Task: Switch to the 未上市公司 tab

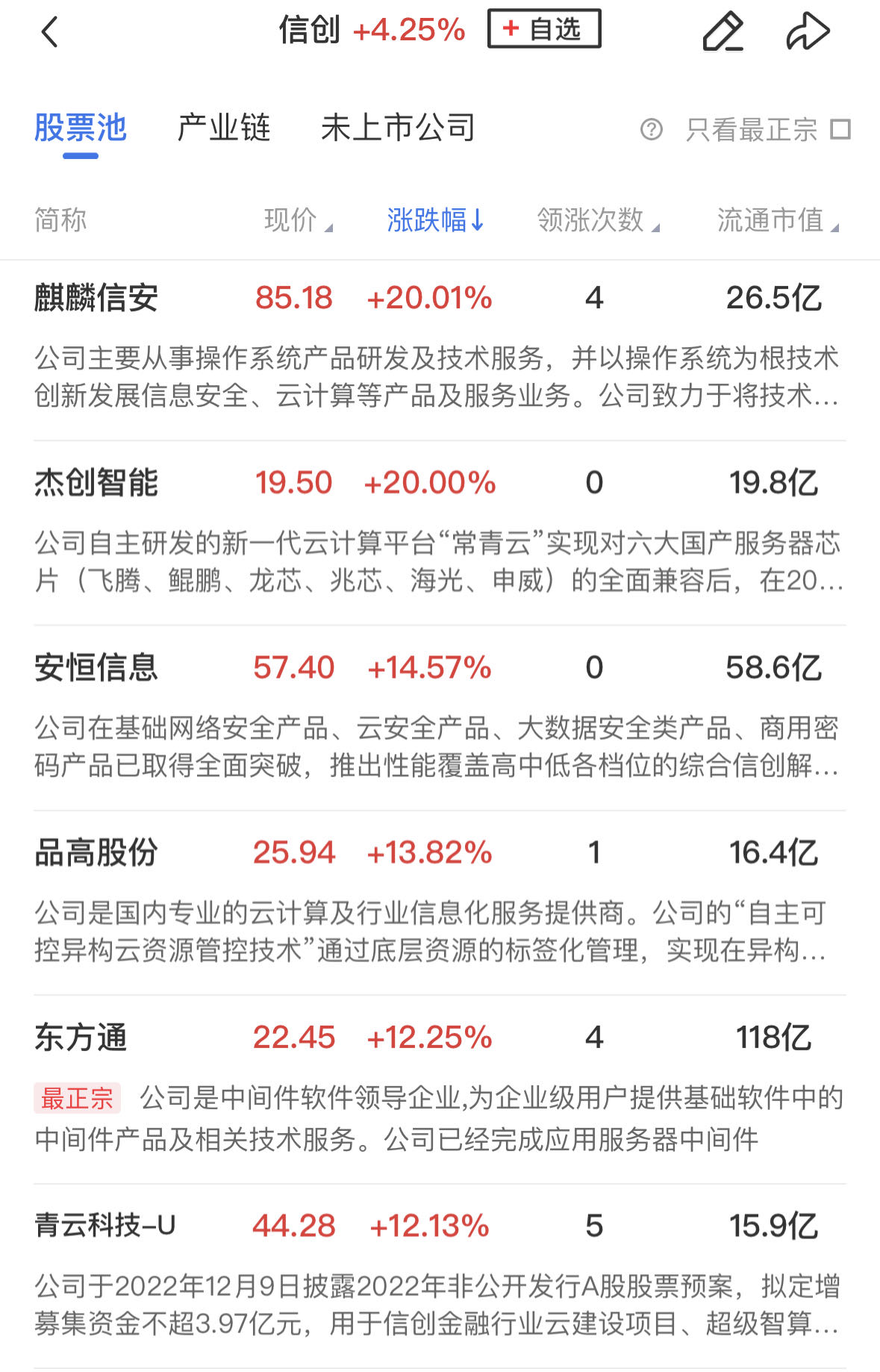Action: pyautogui.click(x=398, y=128)
